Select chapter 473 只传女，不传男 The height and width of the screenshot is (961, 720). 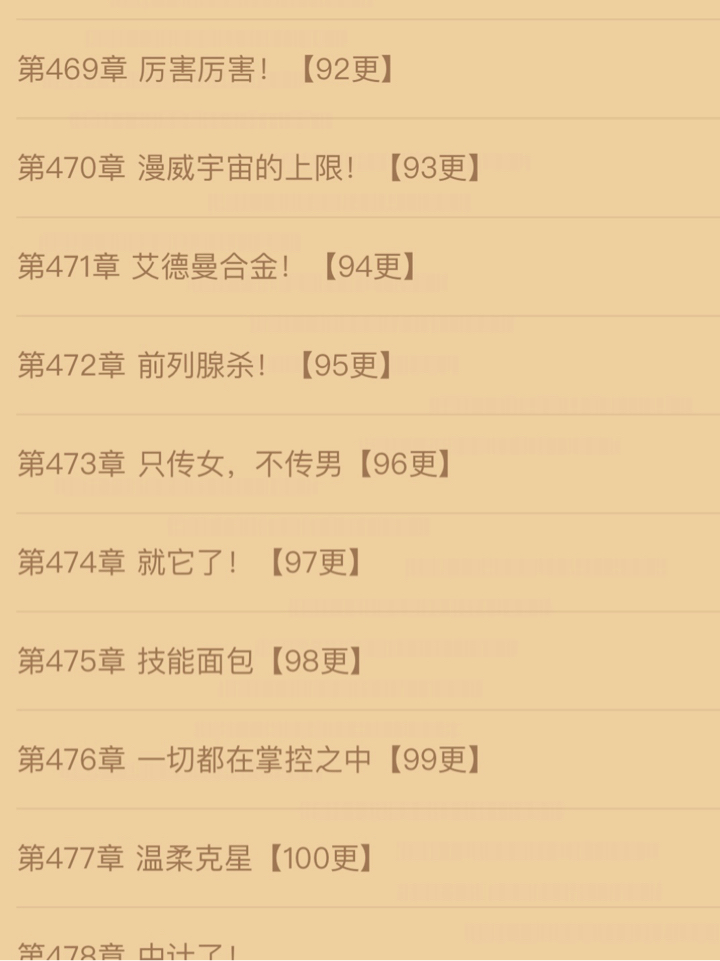[236, 464]
